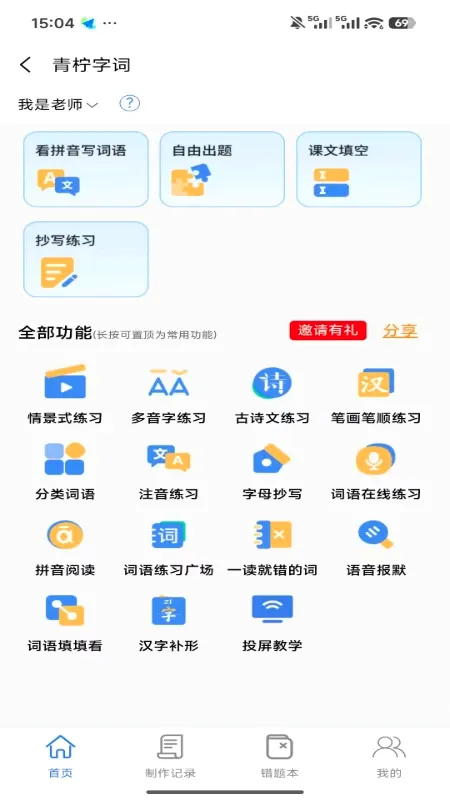Open 笔画笔顺练习
Screen dimensions: 450x800
coord(376,394)
